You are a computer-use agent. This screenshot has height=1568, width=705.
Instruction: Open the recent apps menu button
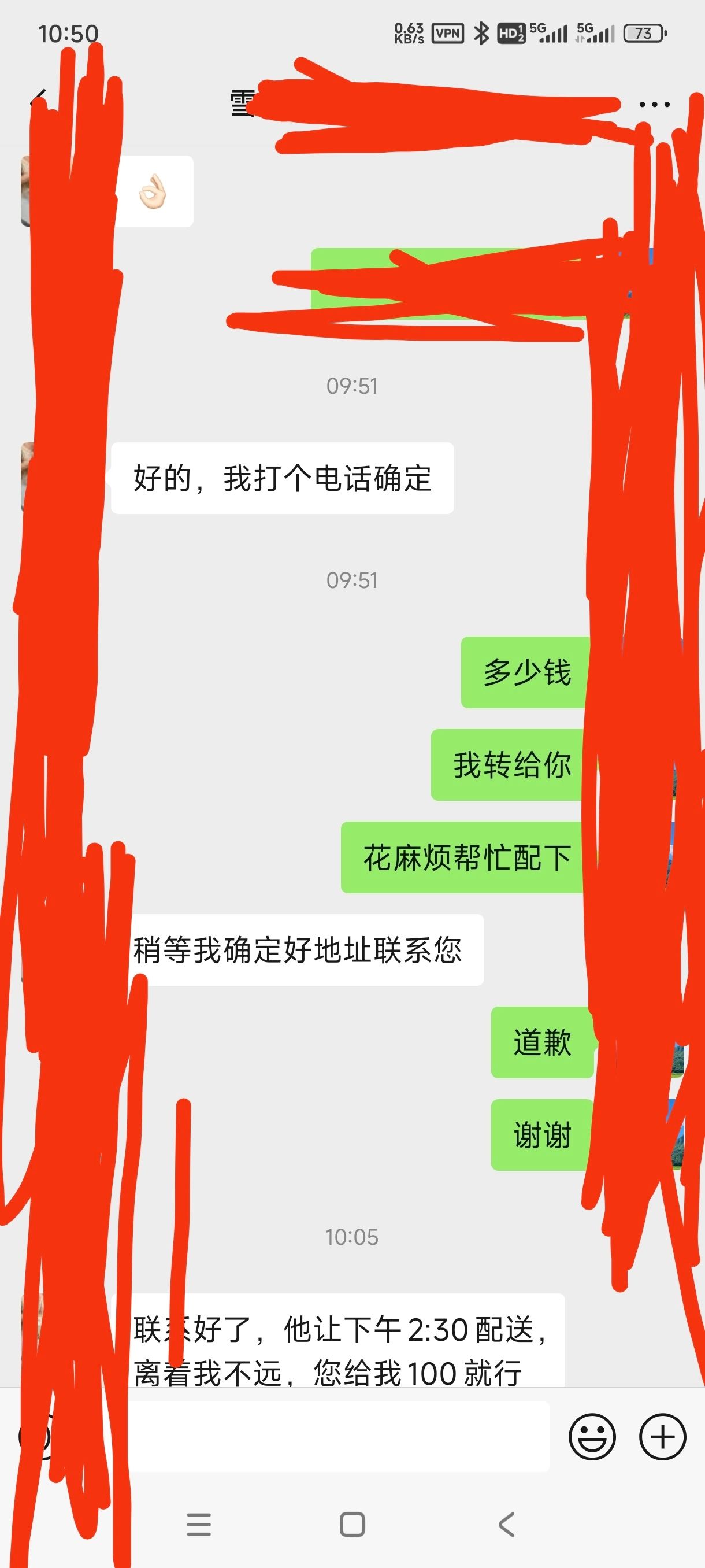(x=198, y=1525)
